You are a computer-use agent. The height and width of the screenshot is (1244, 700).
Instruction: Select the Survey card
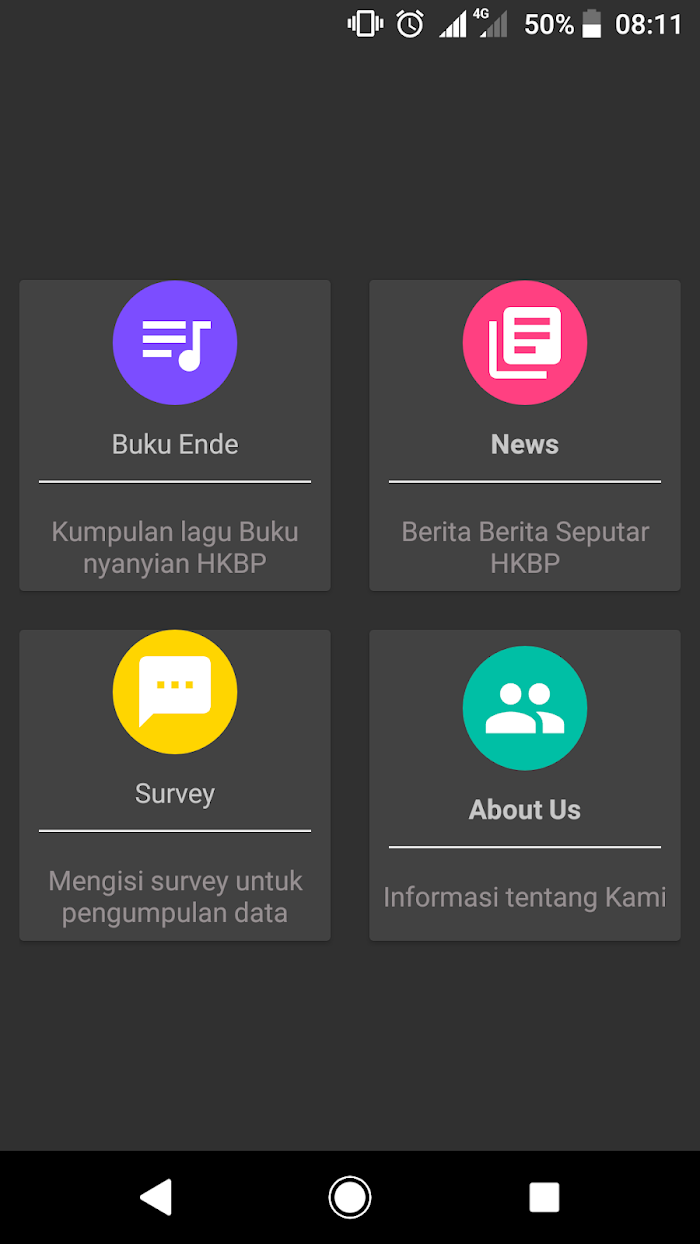click(x=175, y=785)
